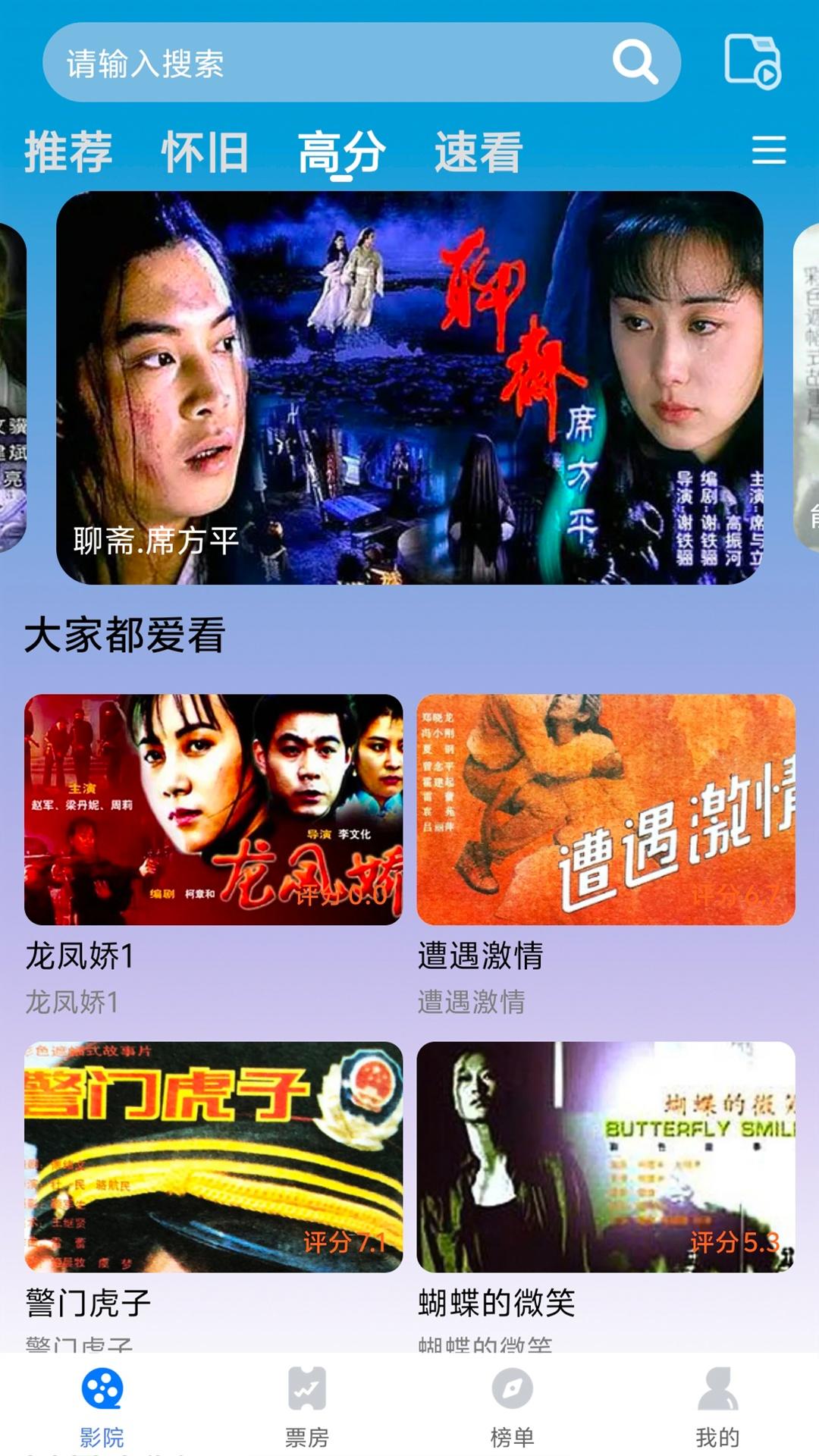Open the 我的 profile icon

click(x=716, y=1399)
